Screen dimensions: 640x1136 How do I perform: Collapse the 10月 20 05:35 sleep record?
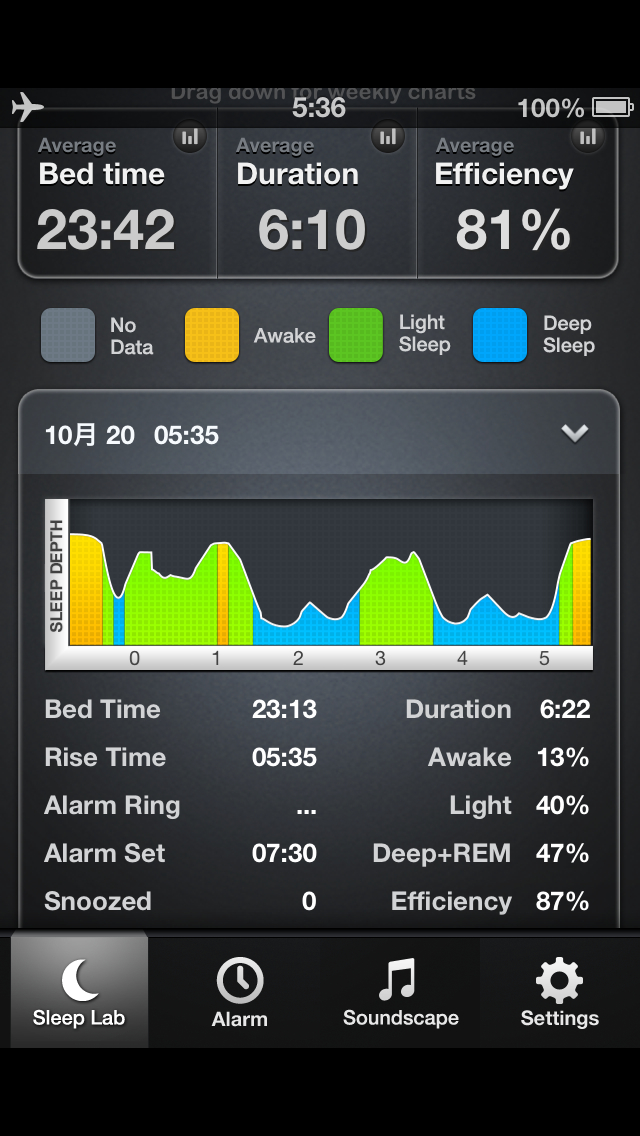point(574,433)
